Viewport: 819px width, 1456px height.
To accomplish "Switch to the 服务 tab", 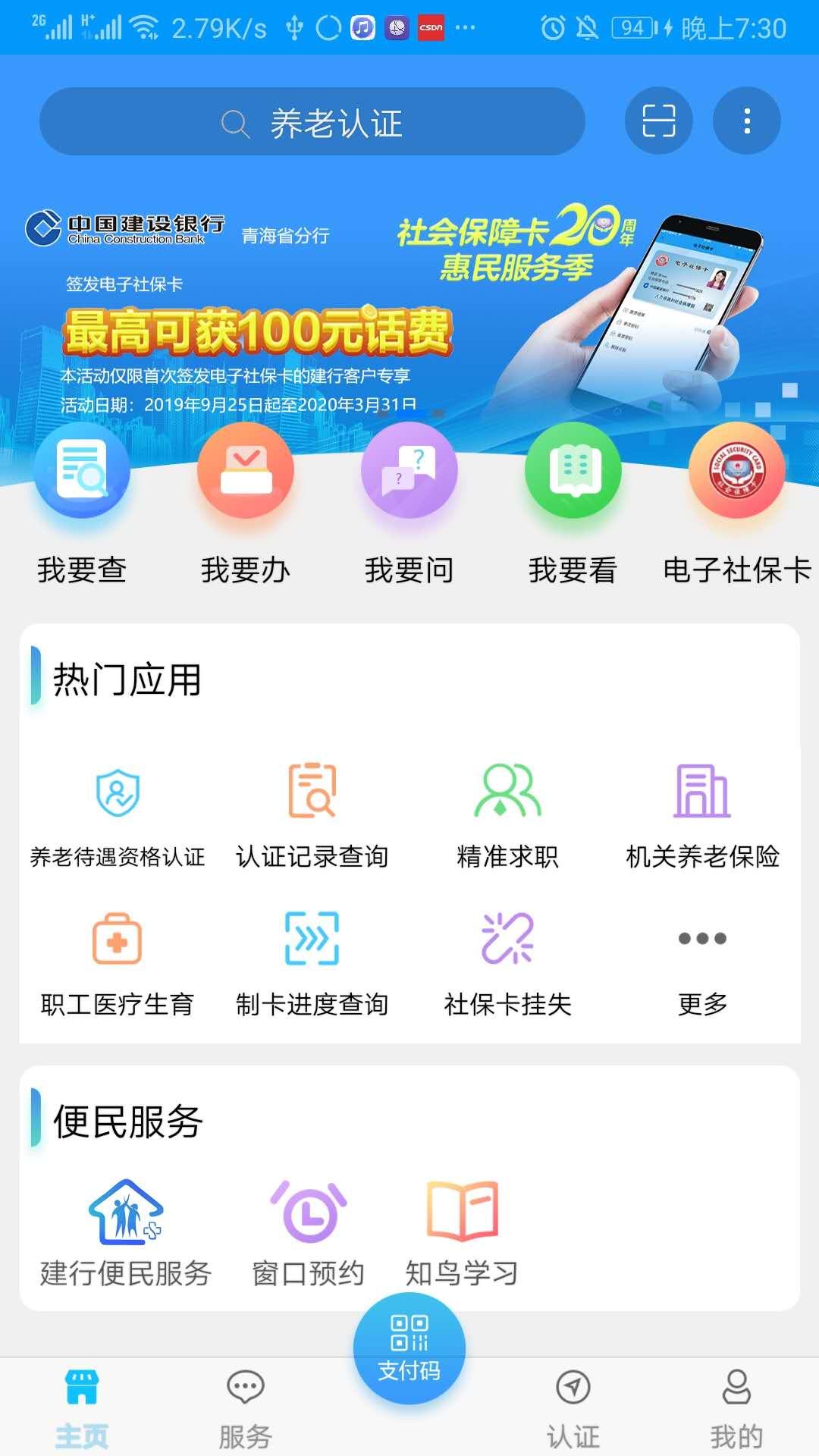I will 246,1407.
